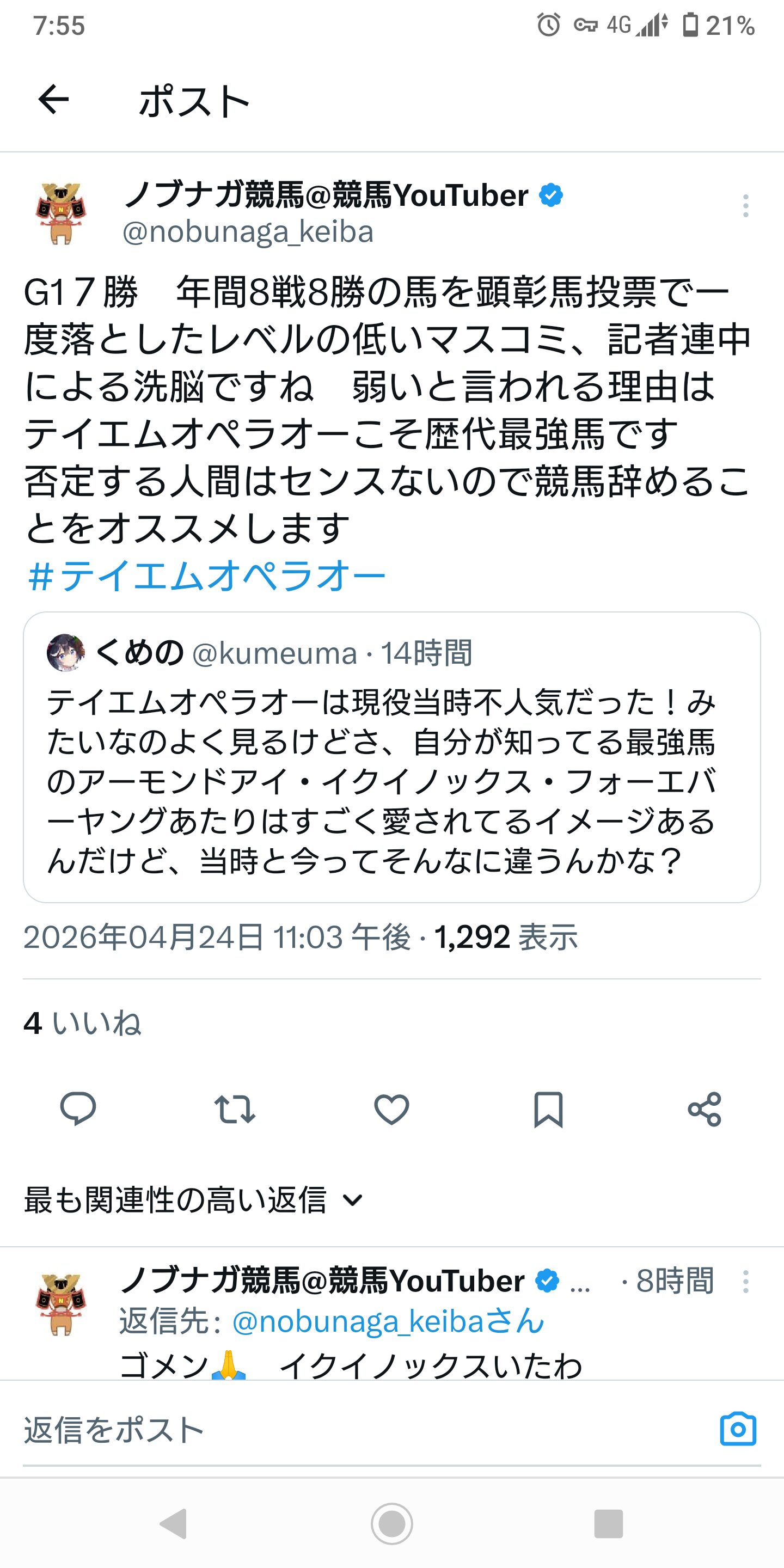Attach a photo with the camera icon
Screen dimensions: 784x1568
point(738,1429)
